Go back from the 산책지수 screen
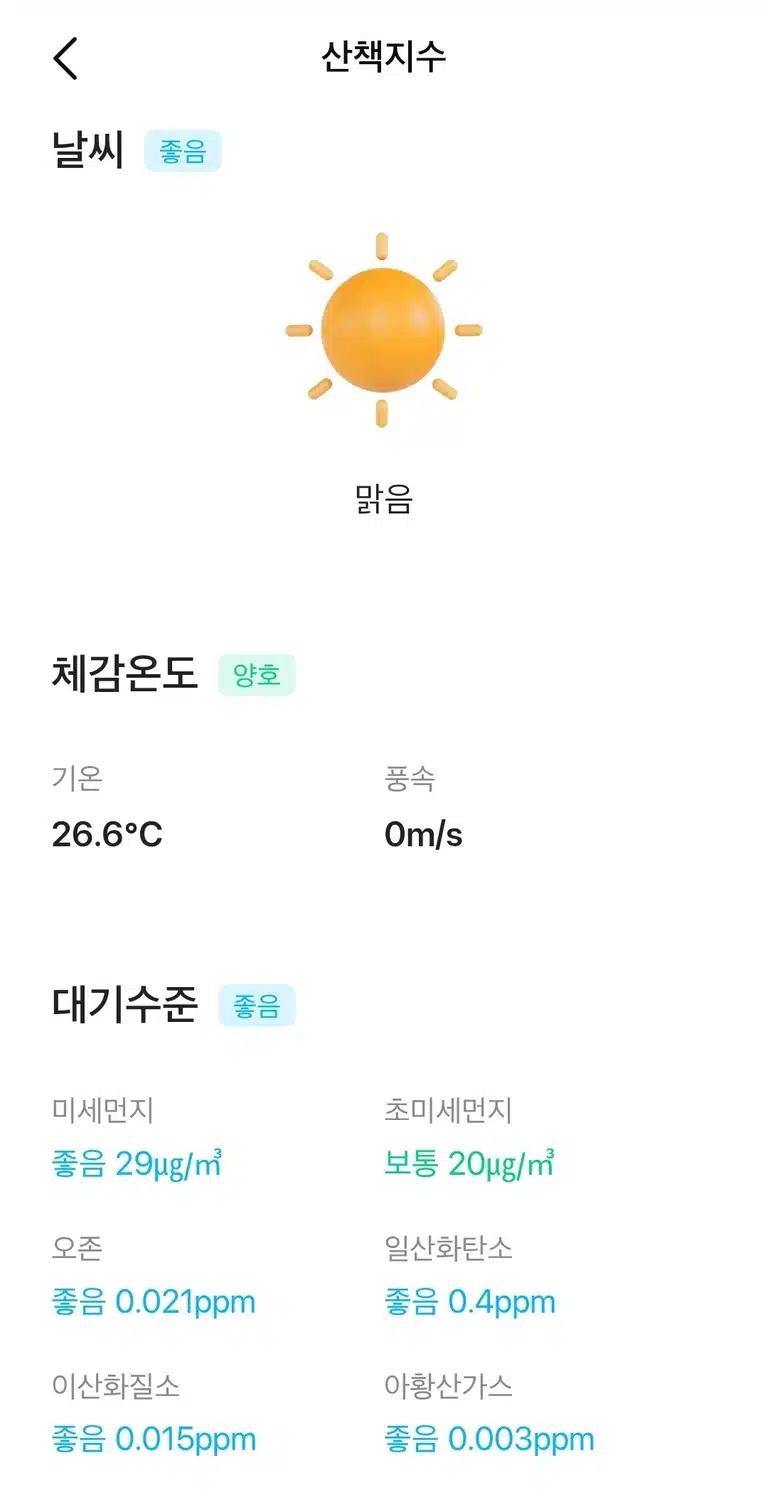Screen dimensions: 768x1502 click(65, 58)
